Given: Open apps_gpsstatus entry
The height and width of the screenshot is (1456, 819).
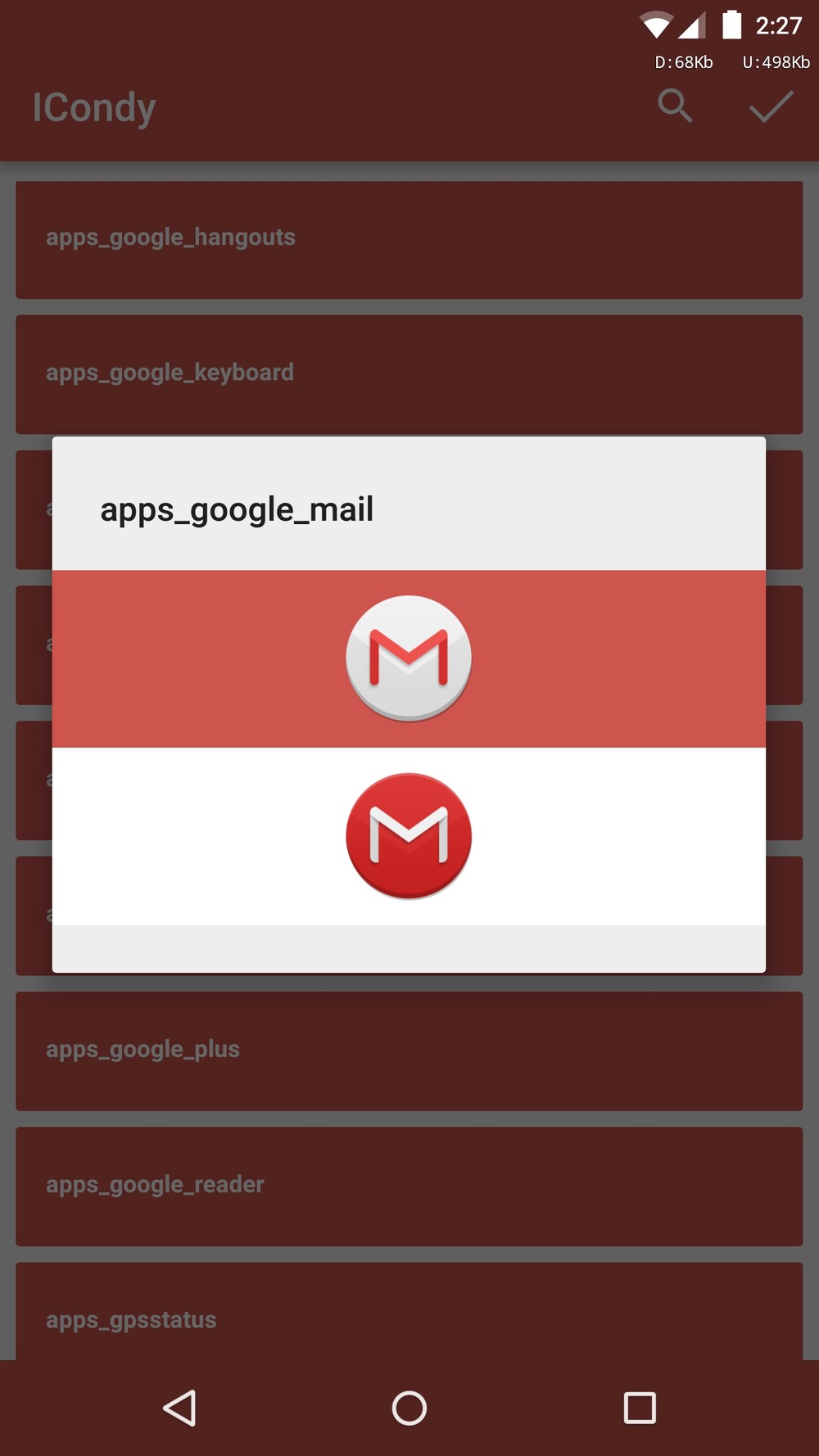Looking at the screenshot, I should [x=409, y=1311].
